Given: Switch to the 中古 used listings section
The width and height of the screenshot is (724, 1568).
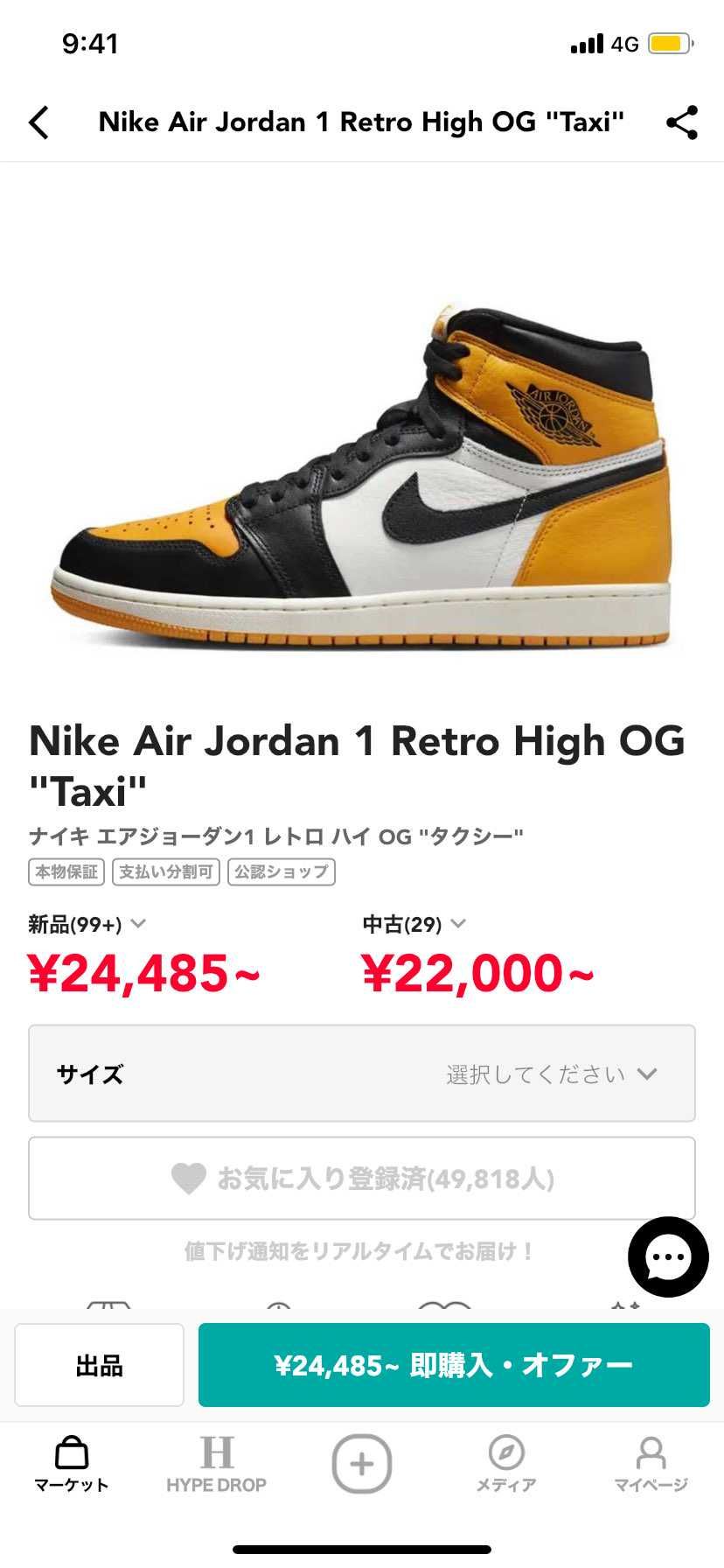Looking at the screenshot, I should (x=402, y=923).
